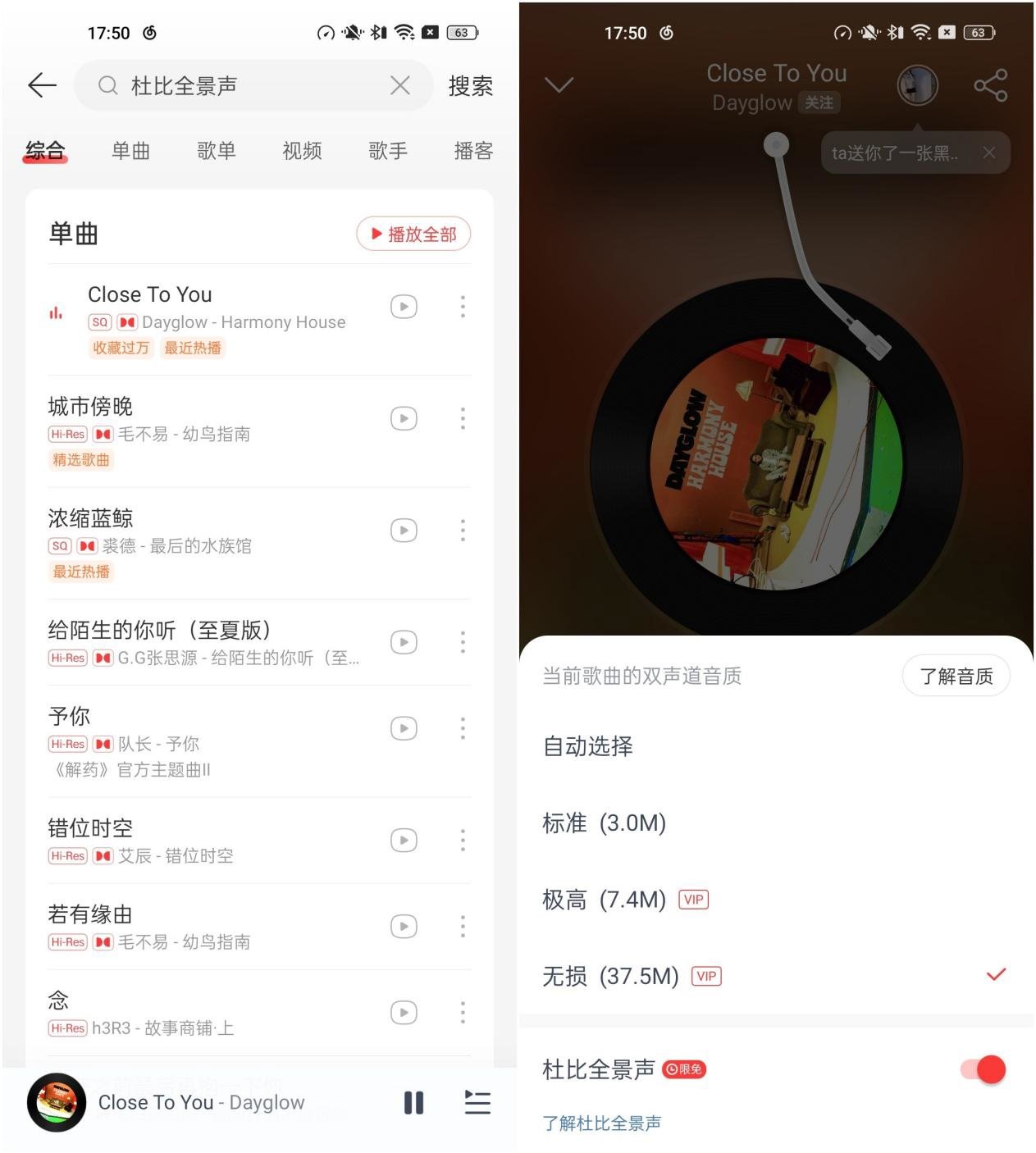Disable the 杜比全景声 switch
Image resolution: width=1036 pixels, height=1153 pixels.
tap(983, 1069)
